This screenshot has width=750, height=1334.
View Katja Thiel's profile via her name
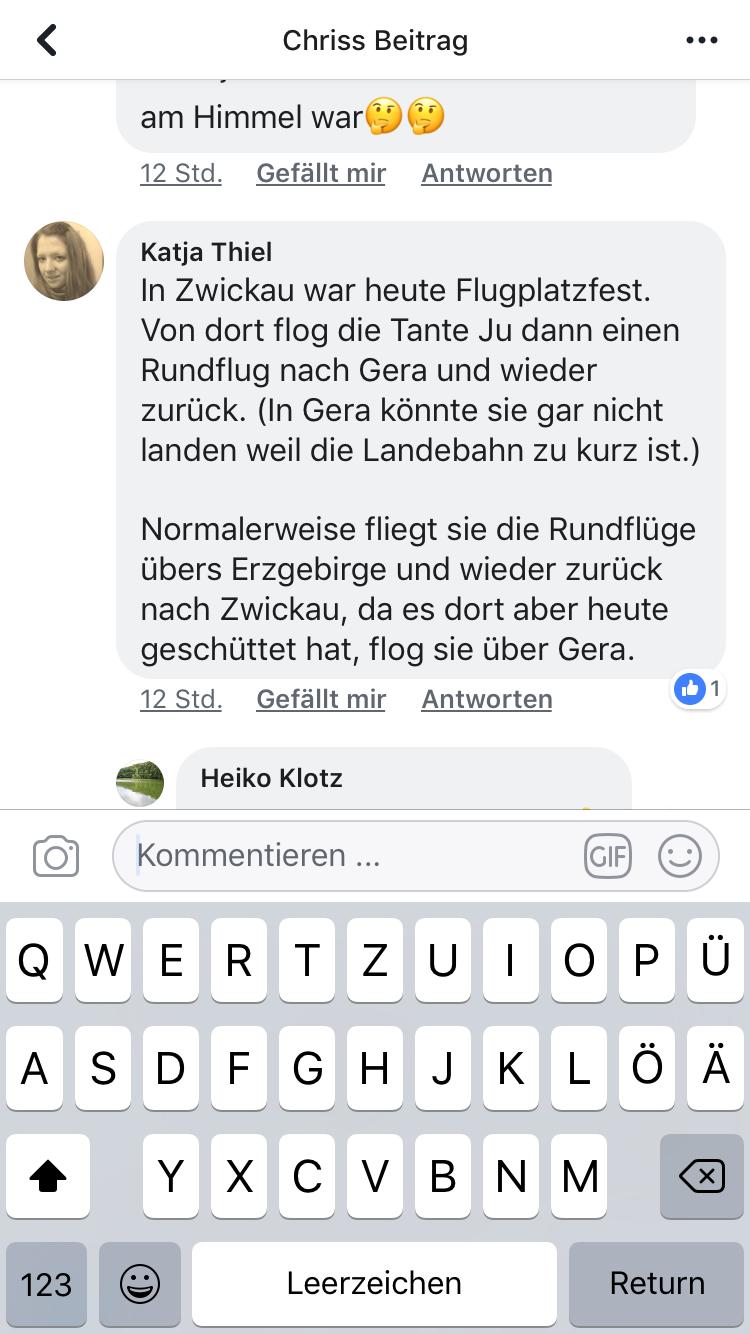click(206, 251)
